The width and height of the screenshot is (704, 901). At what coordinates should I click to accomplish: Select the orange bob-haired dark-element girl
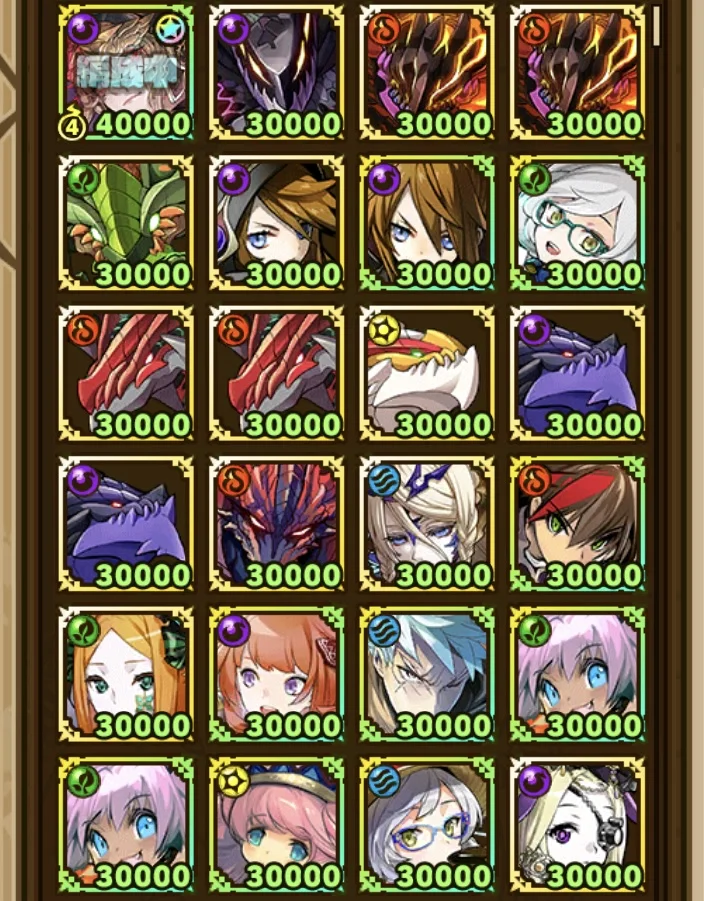(276, 673)
